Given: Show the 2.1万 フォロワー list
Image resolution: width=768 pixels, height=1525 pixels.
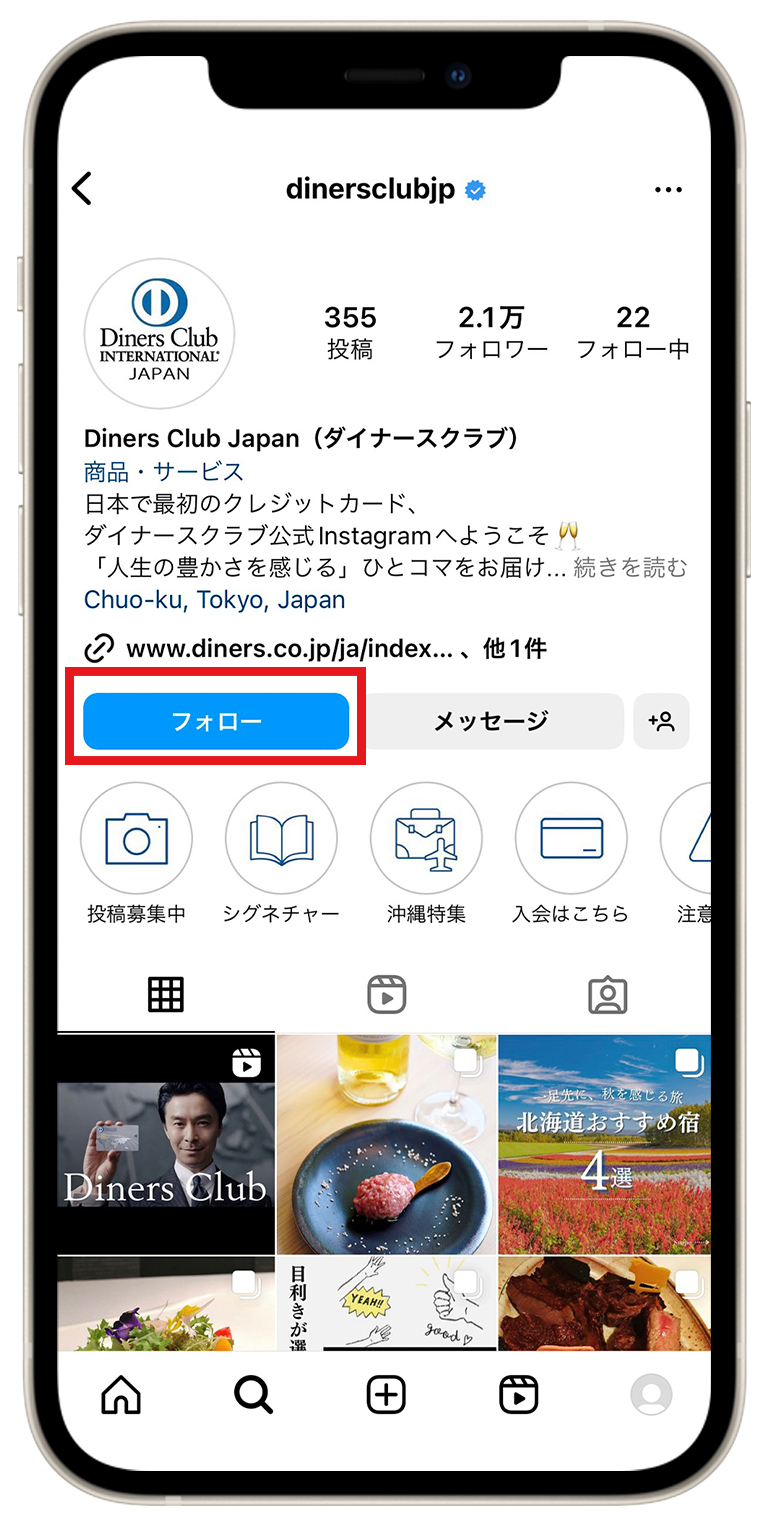Looking at the screenshot, I should 491,332.
